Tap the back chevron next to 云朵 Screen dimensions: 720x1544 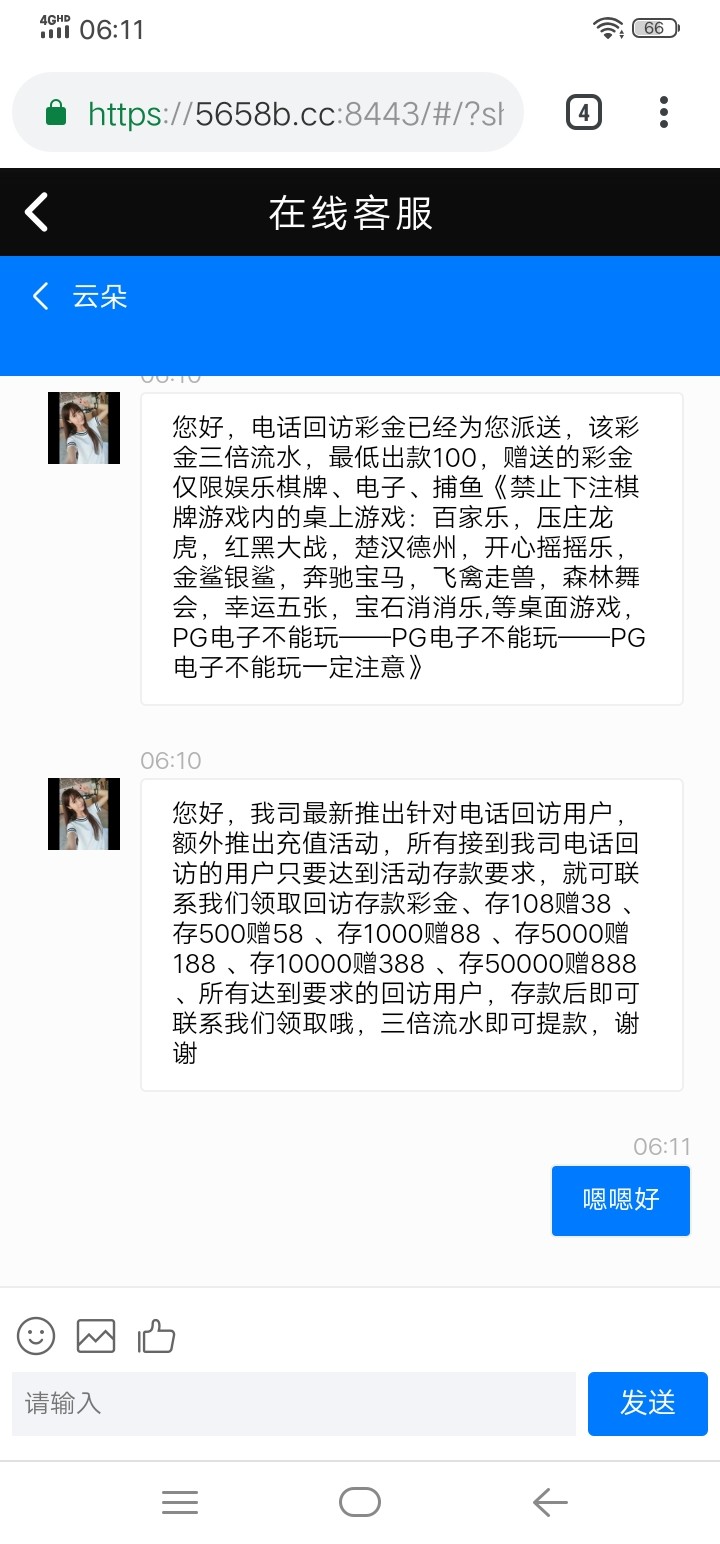[41, 296]
